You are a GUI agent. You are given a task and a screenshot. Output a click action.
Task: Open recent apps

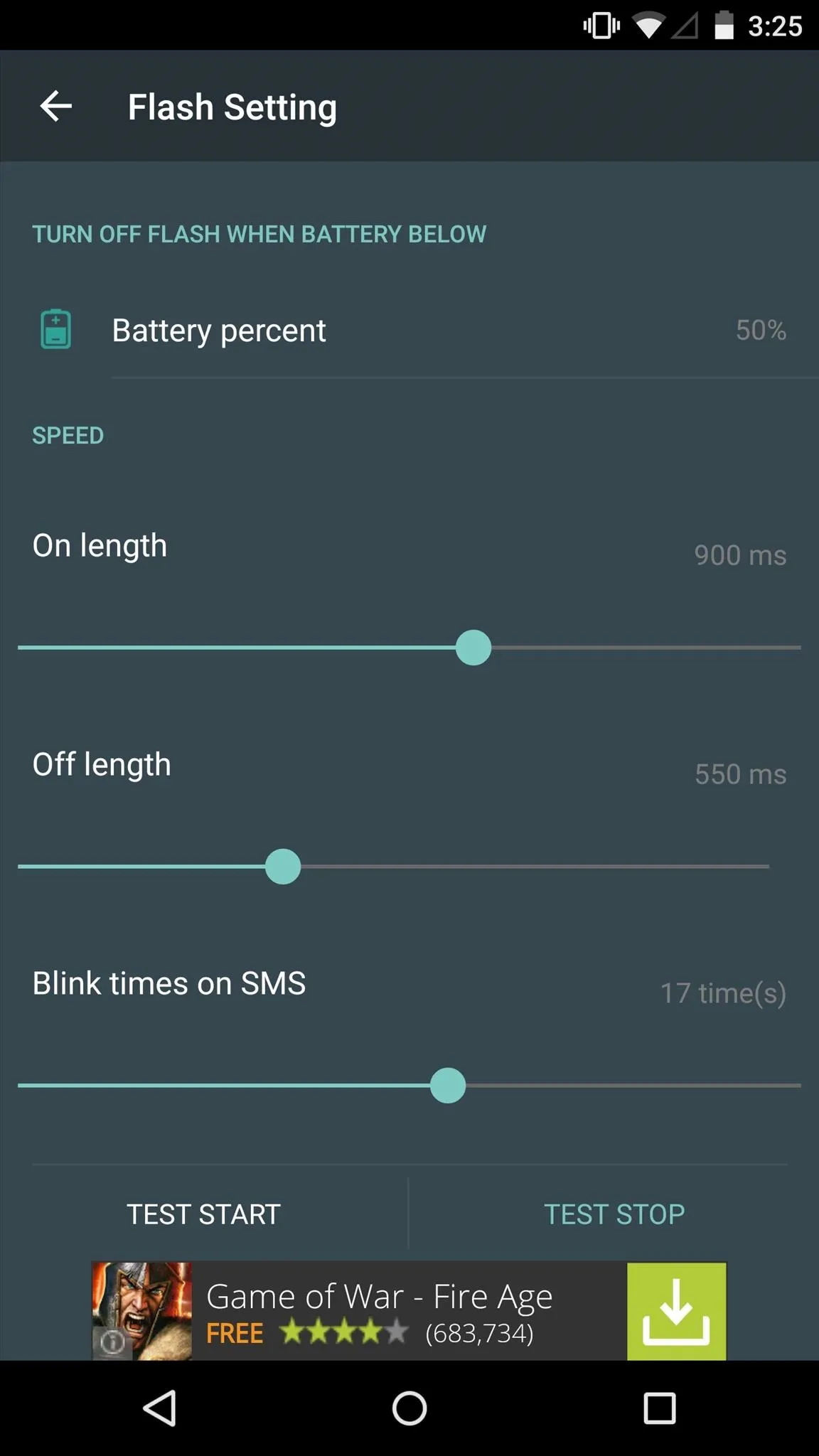point(659,1408)
